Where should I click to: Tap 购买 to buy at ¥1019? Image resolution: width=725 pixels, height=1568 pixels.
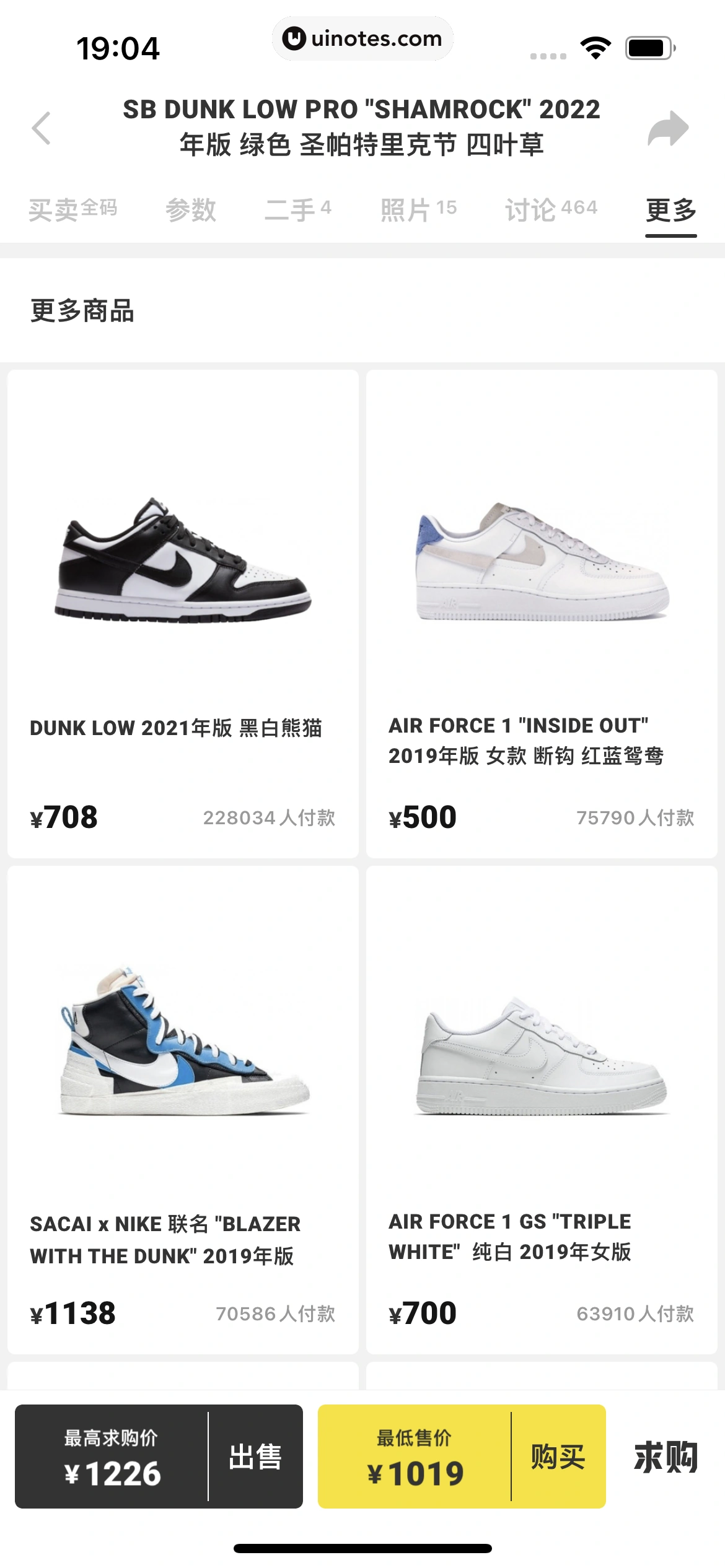[x=558, y=1457]
